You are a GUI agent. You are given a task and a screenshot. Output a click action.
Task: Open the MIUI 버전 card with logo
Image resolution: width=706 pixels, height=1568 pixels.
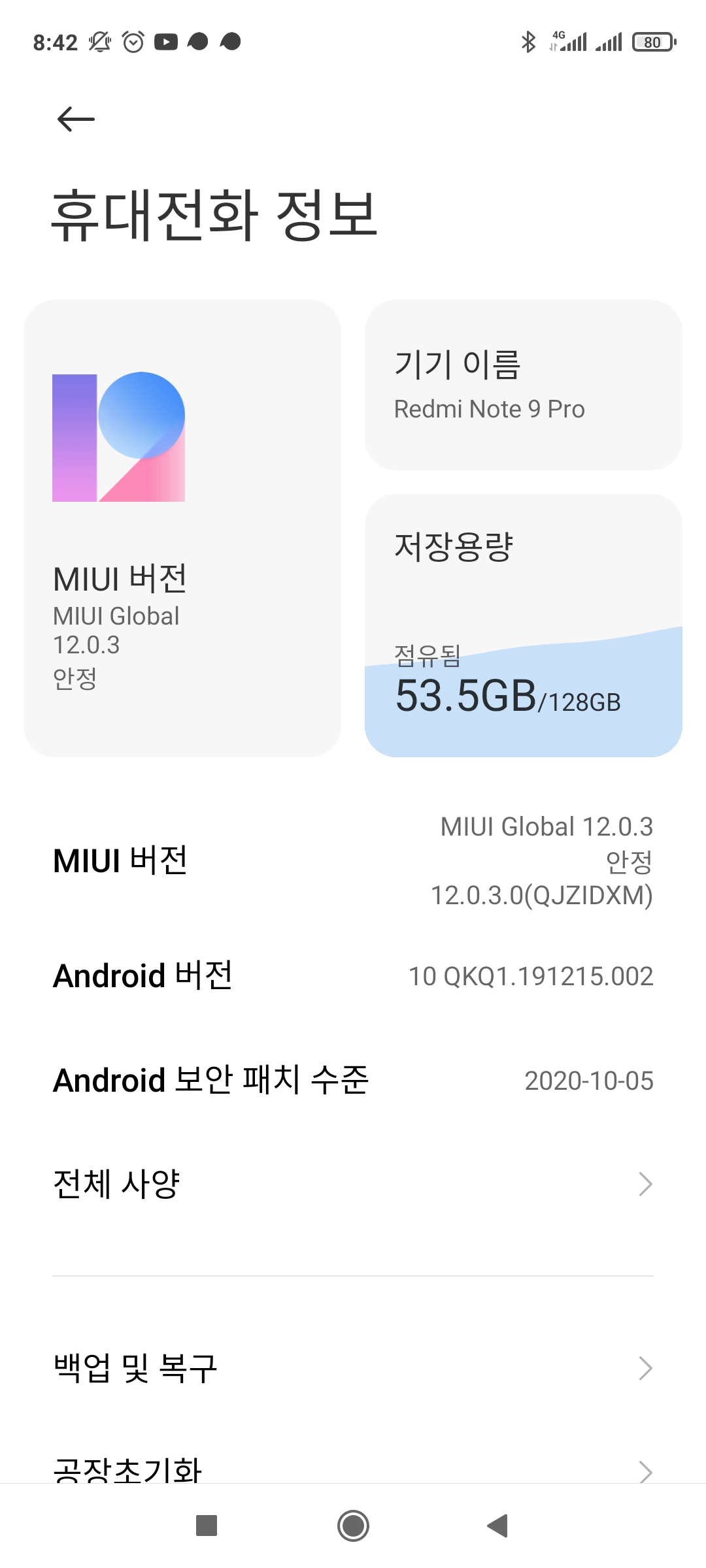pyautogui.click(x=182, y=529)
